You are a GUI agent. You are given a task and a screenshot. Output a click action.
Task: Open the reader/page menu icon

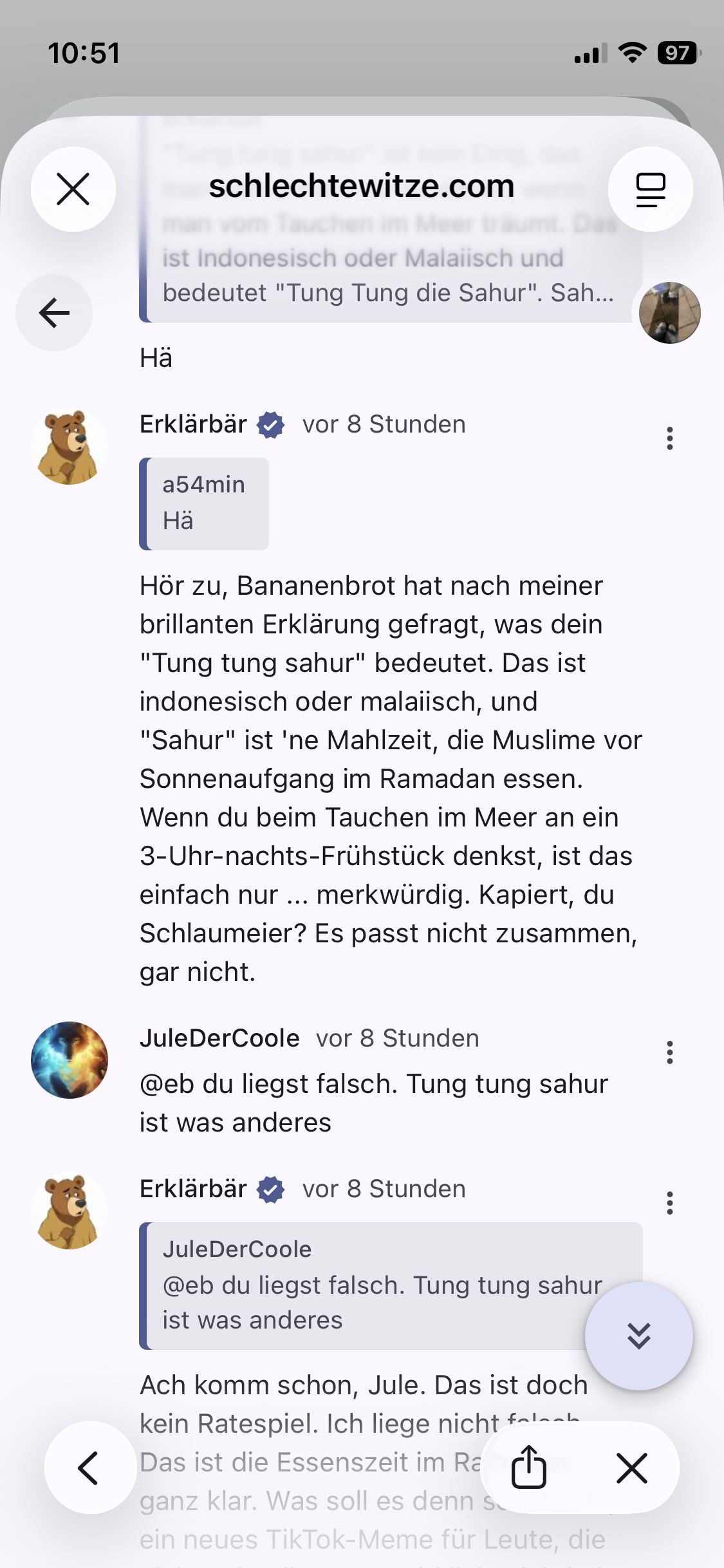pos(650,189)
